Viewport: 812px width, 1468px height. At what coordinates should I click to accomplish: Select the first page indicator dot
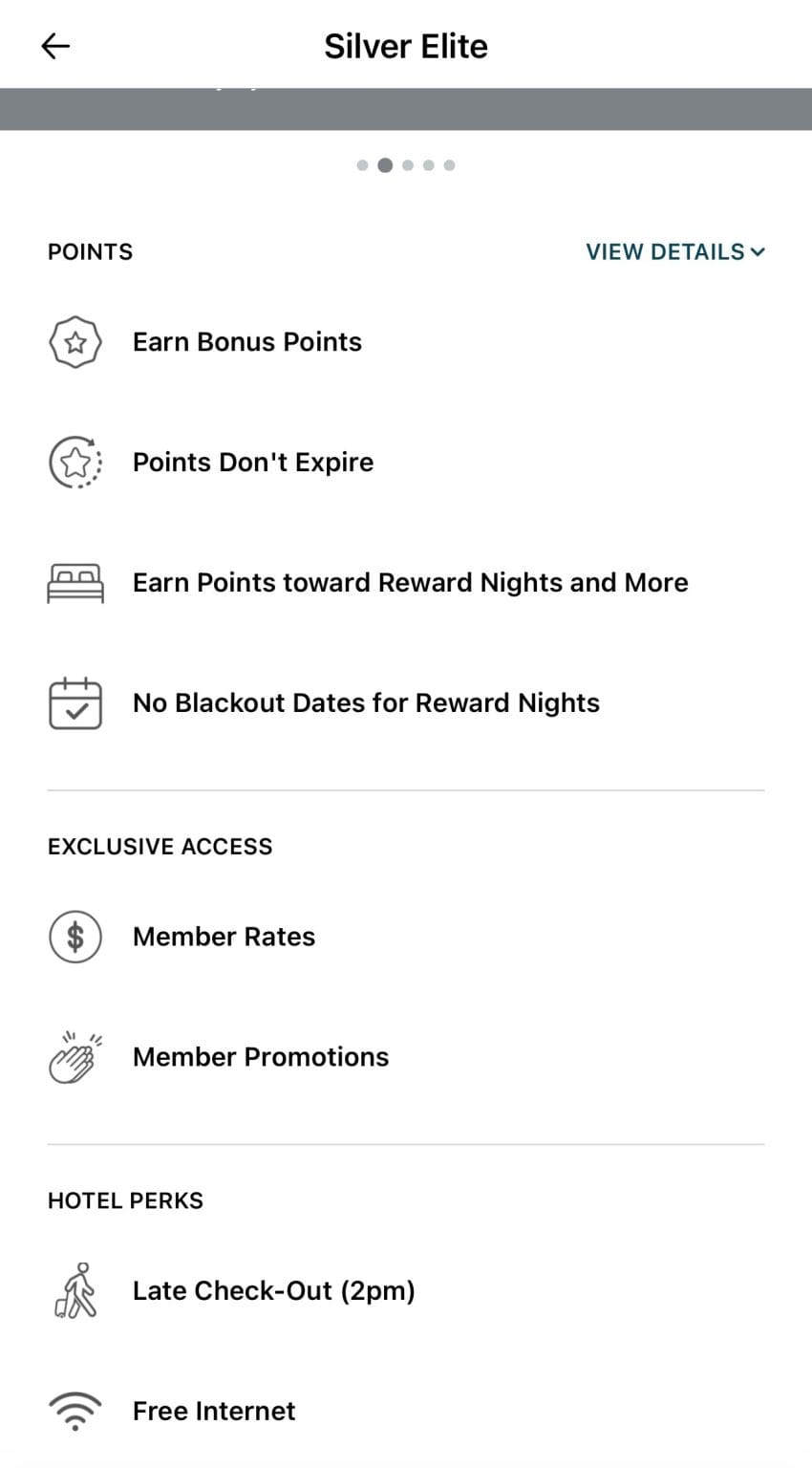(x=363, y=164)
